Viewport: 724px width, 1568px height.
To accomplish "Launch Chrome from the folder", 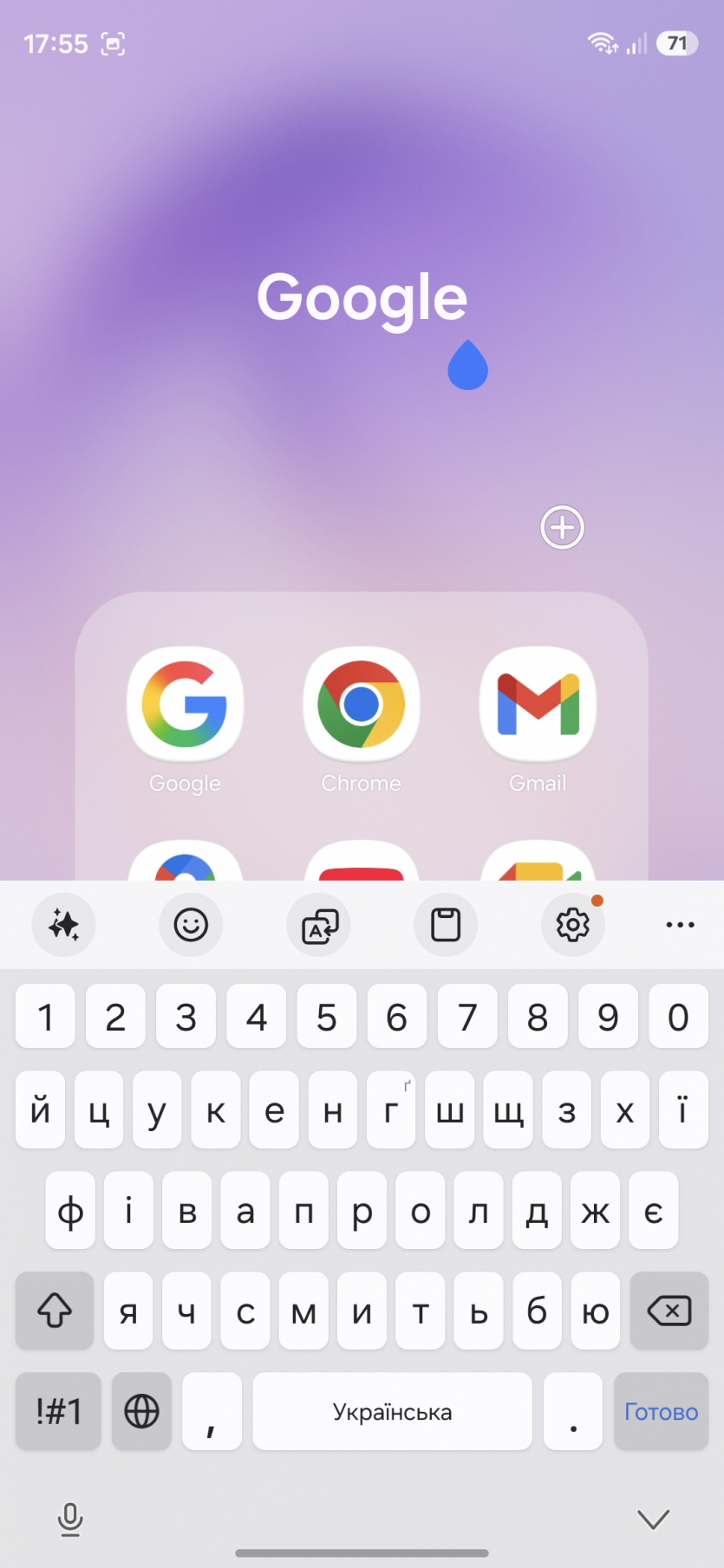I will (362, 704).
